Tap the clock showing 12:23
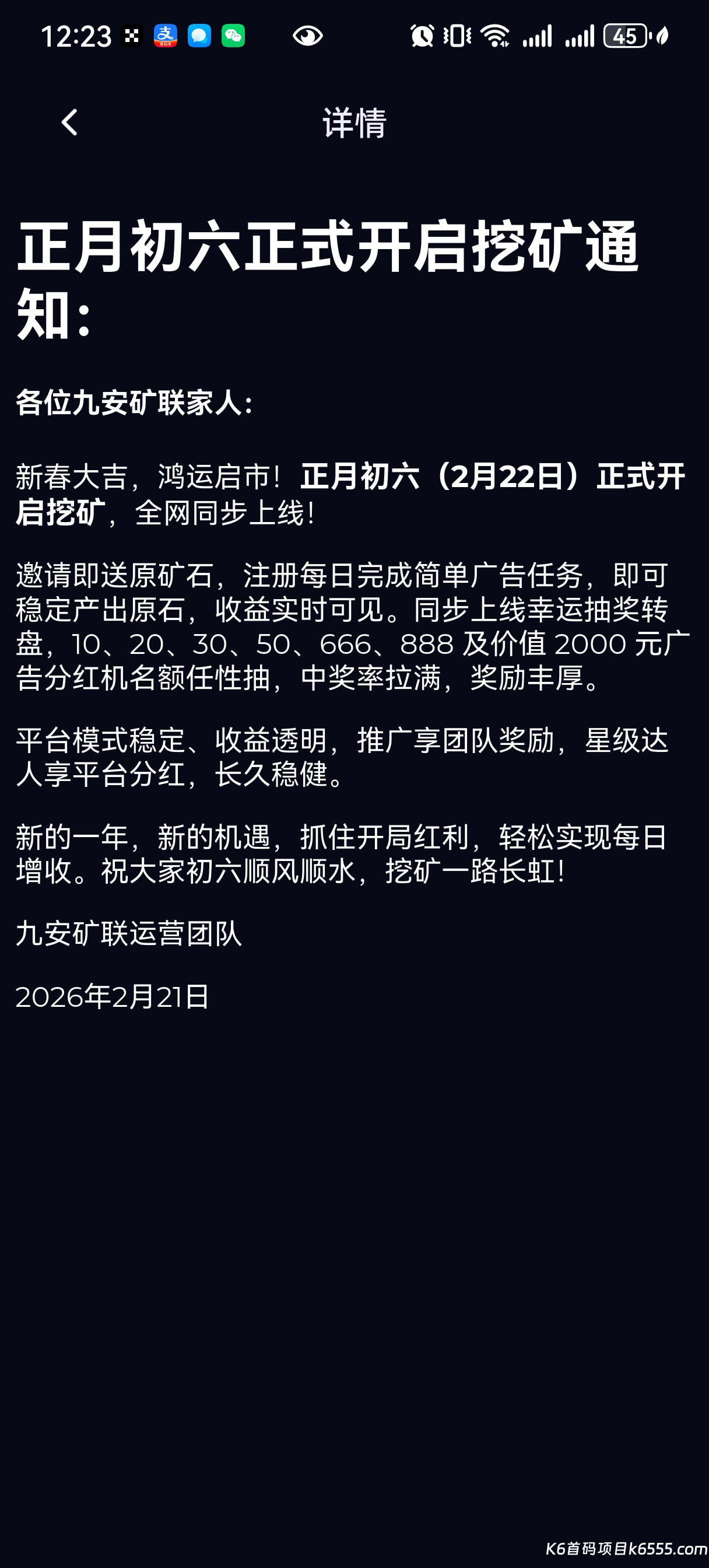The image size is (709, 1568). point(76,36)
